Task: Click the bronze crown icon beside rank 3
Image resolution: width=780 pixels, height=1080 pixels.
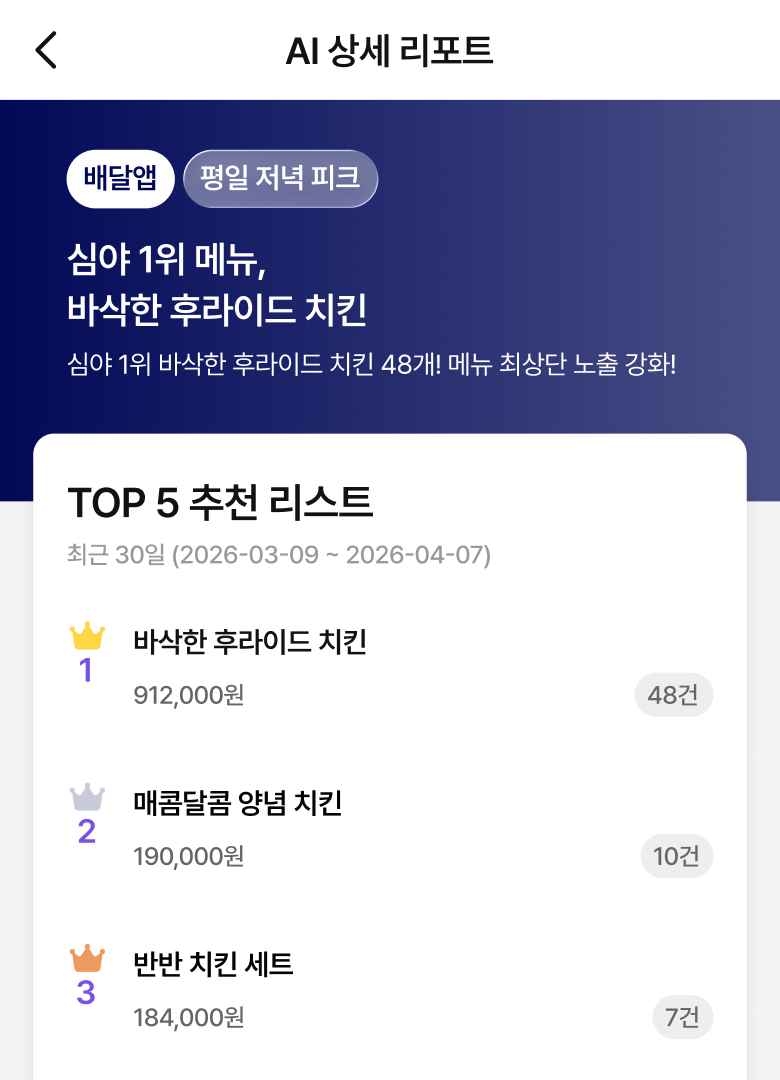Action: point(85,957)
